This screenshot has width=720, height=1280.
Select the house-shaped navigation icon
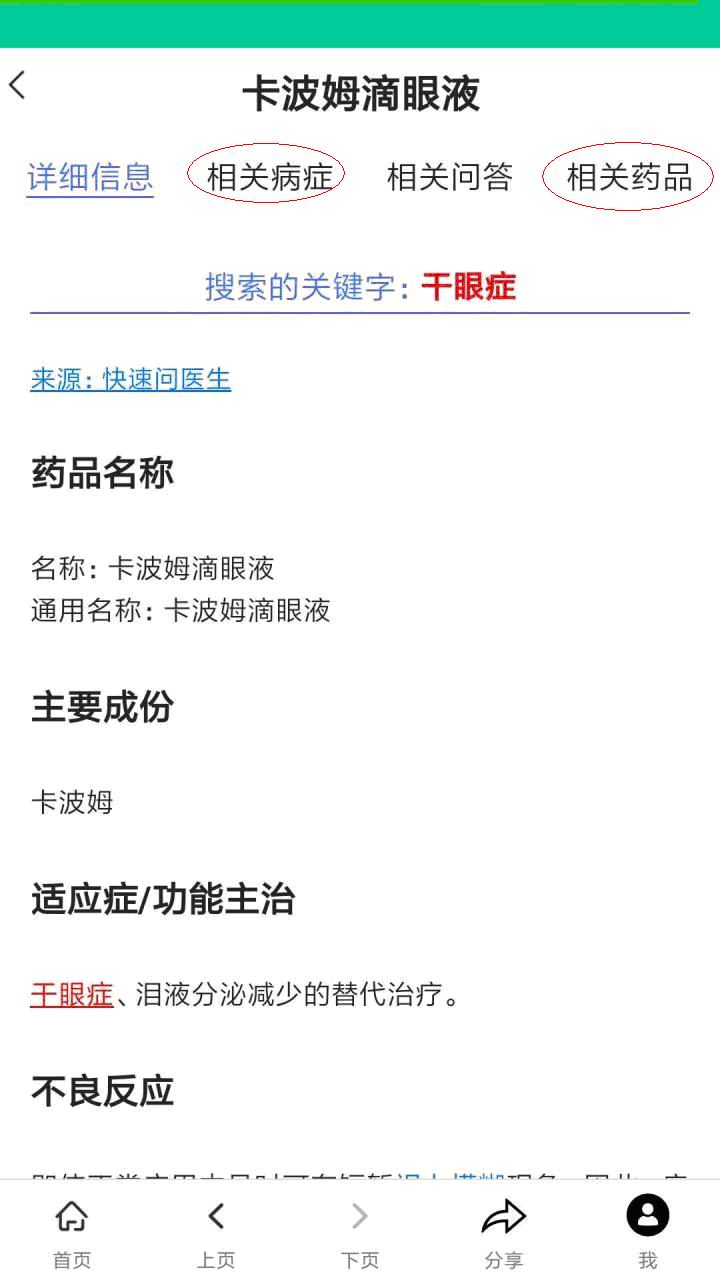70,1216
